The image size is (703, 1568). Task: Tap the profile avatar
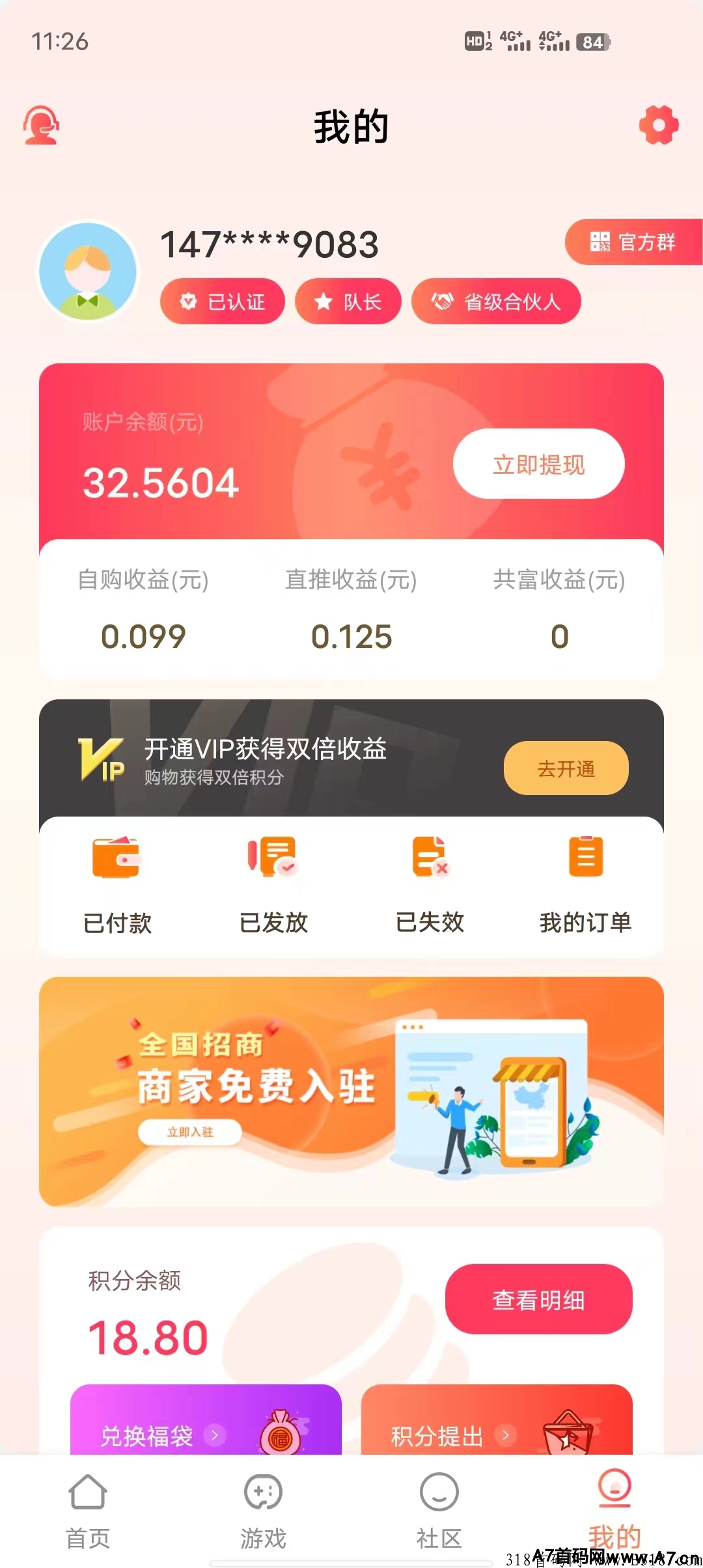(88, 272)
